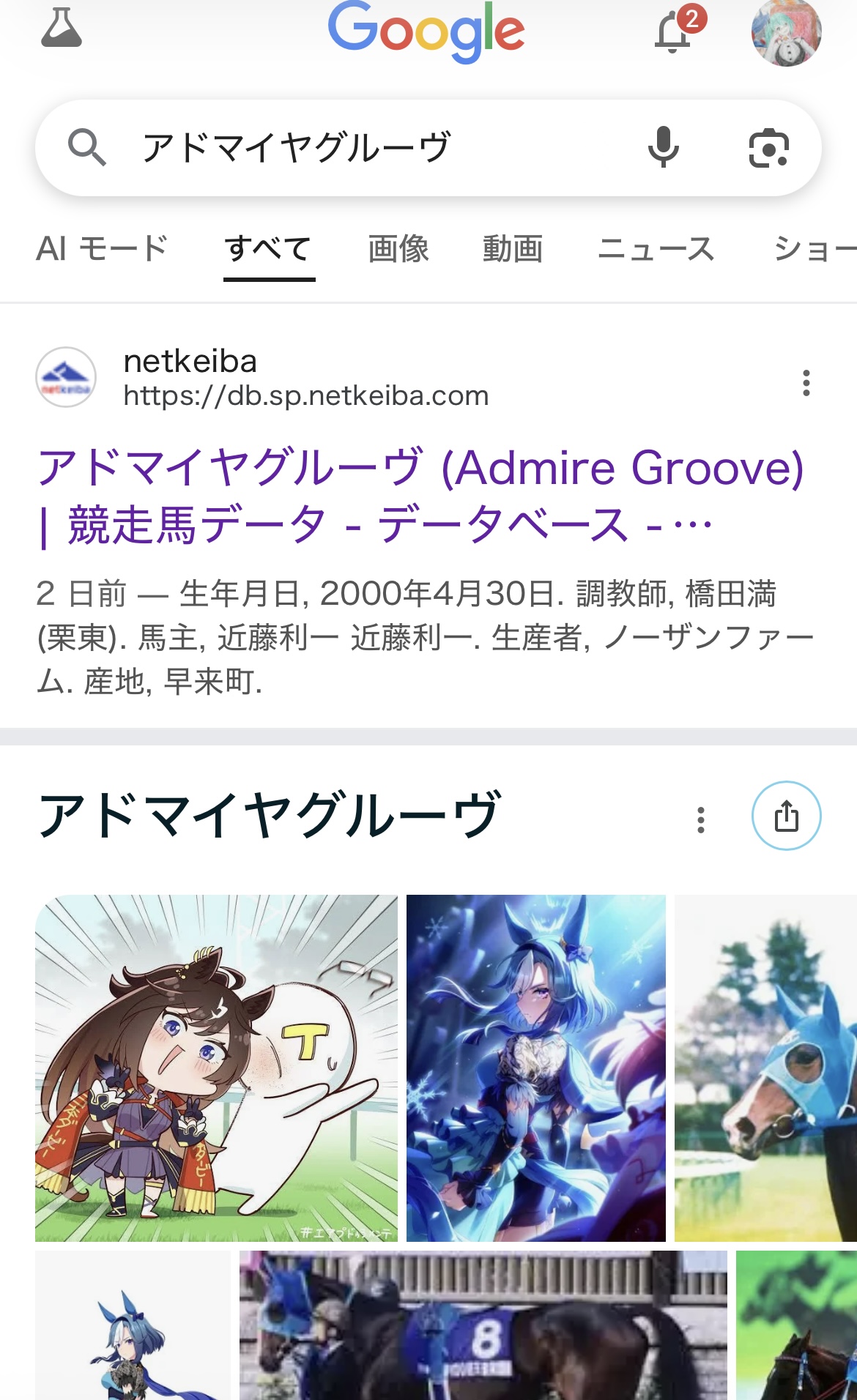Open Google Lens camera search
The image size is (857, 1400).
click(768, 148)
